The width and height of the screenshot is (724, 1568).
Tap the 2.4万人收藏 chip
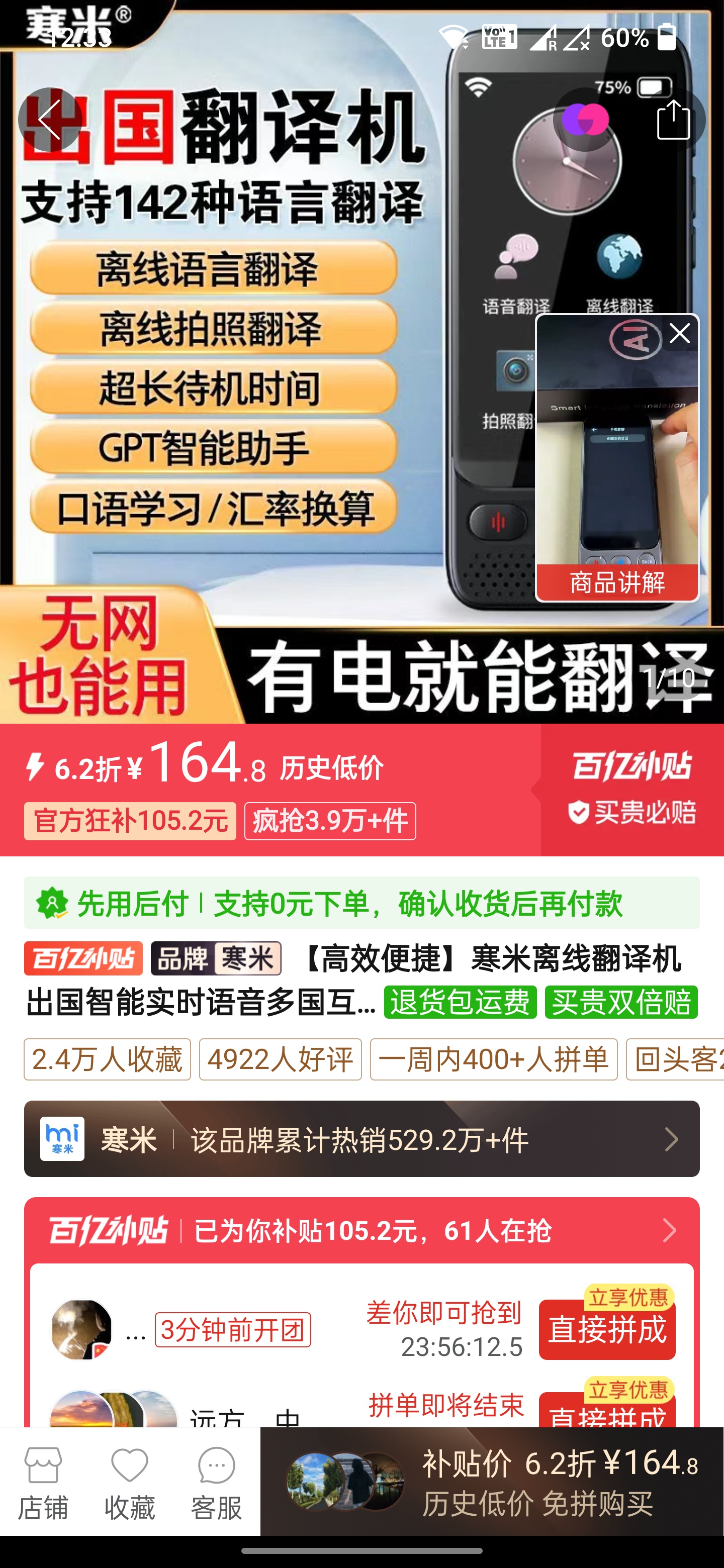coord(107,1060)
